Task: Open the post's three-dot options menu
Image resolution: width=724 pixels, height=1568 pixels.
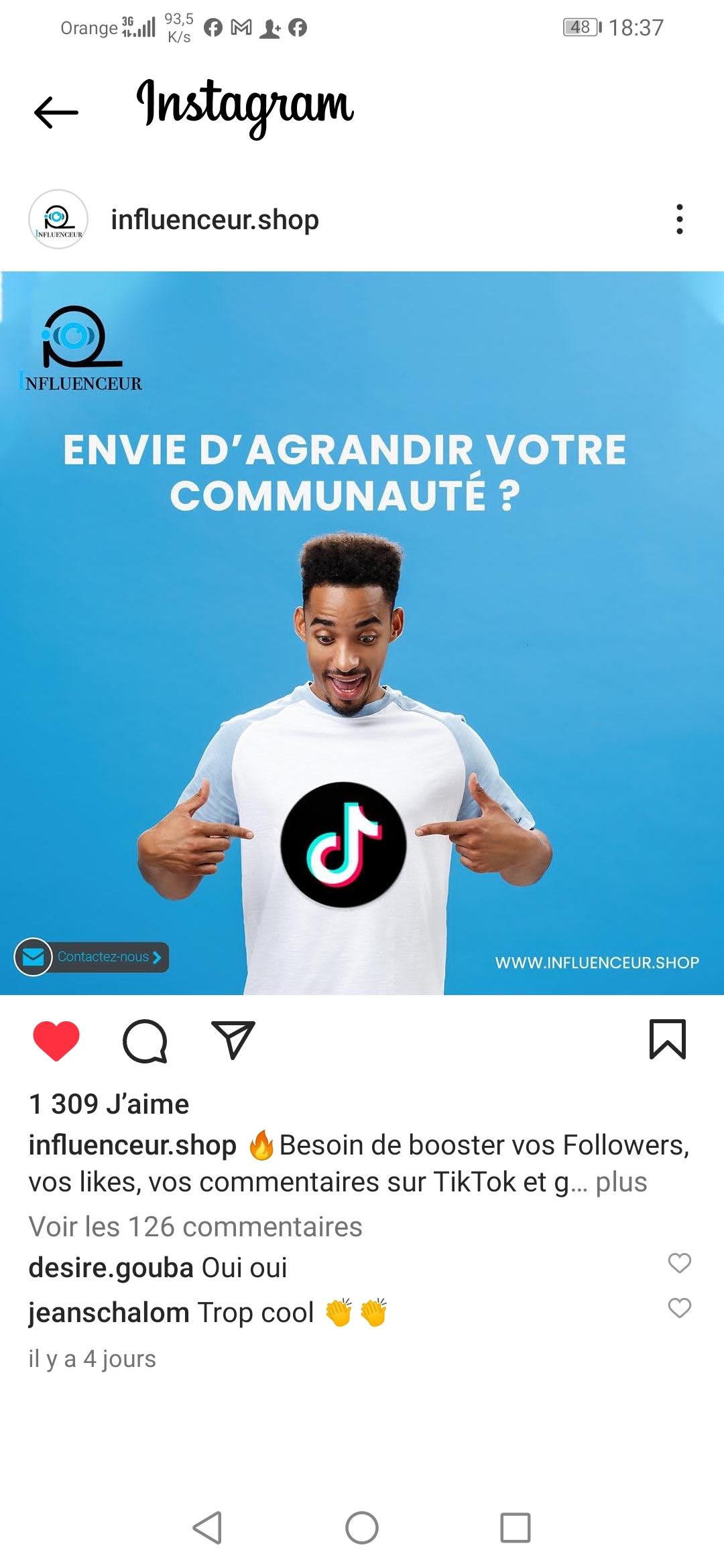Action: click(x=679, y=219)
